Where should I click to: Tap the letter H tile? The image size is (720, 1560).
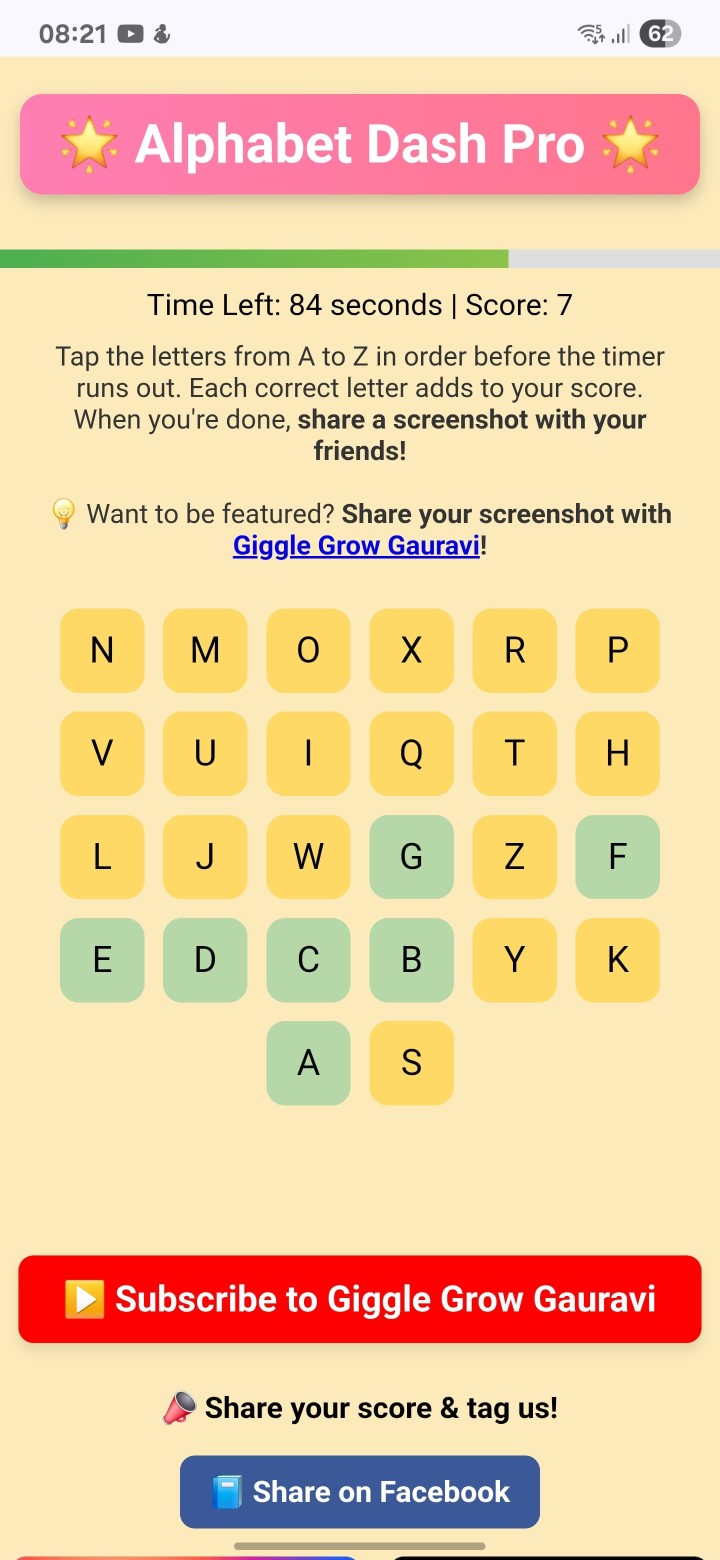click(617, 753)
